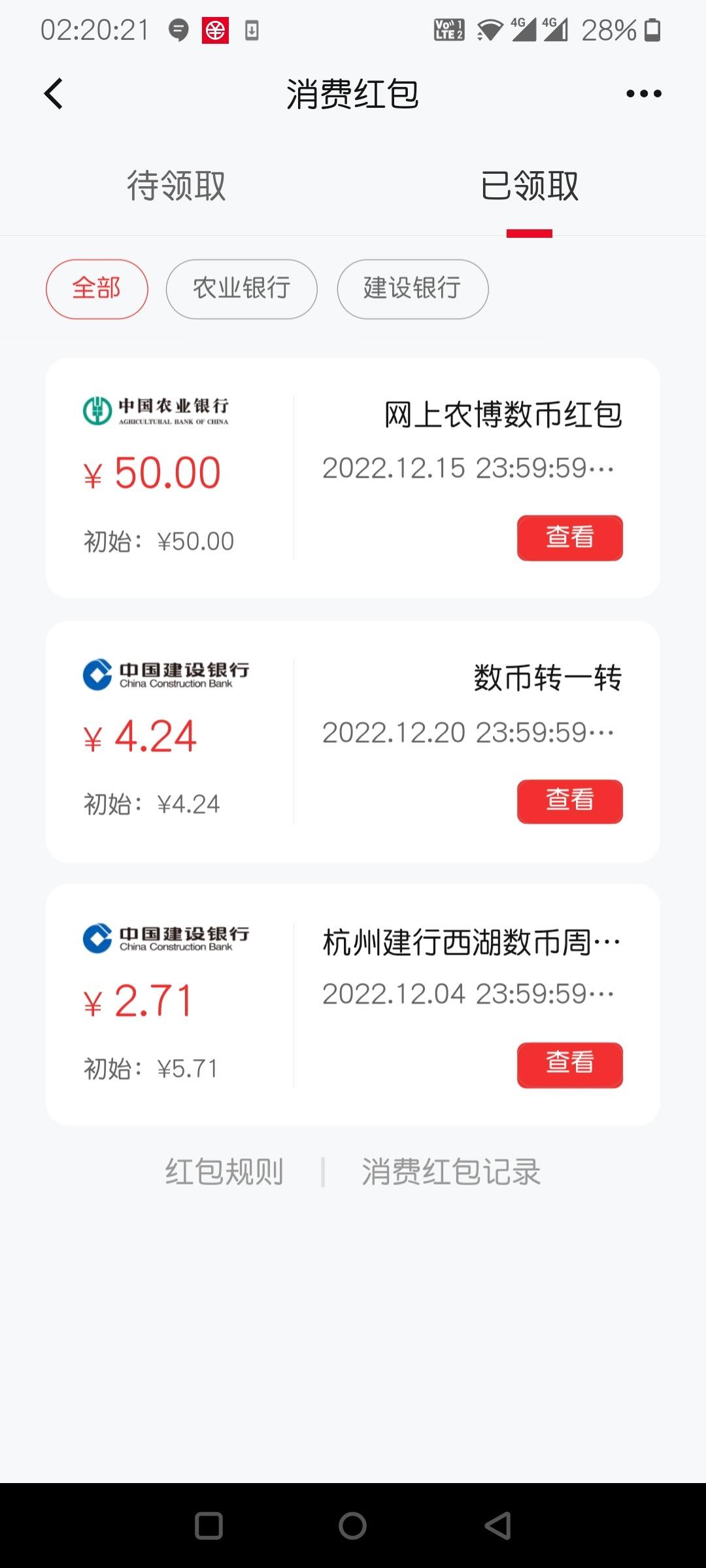
Task: Tap 查看 for 网上农博数币红包
Action: click(x=570, y=538)
